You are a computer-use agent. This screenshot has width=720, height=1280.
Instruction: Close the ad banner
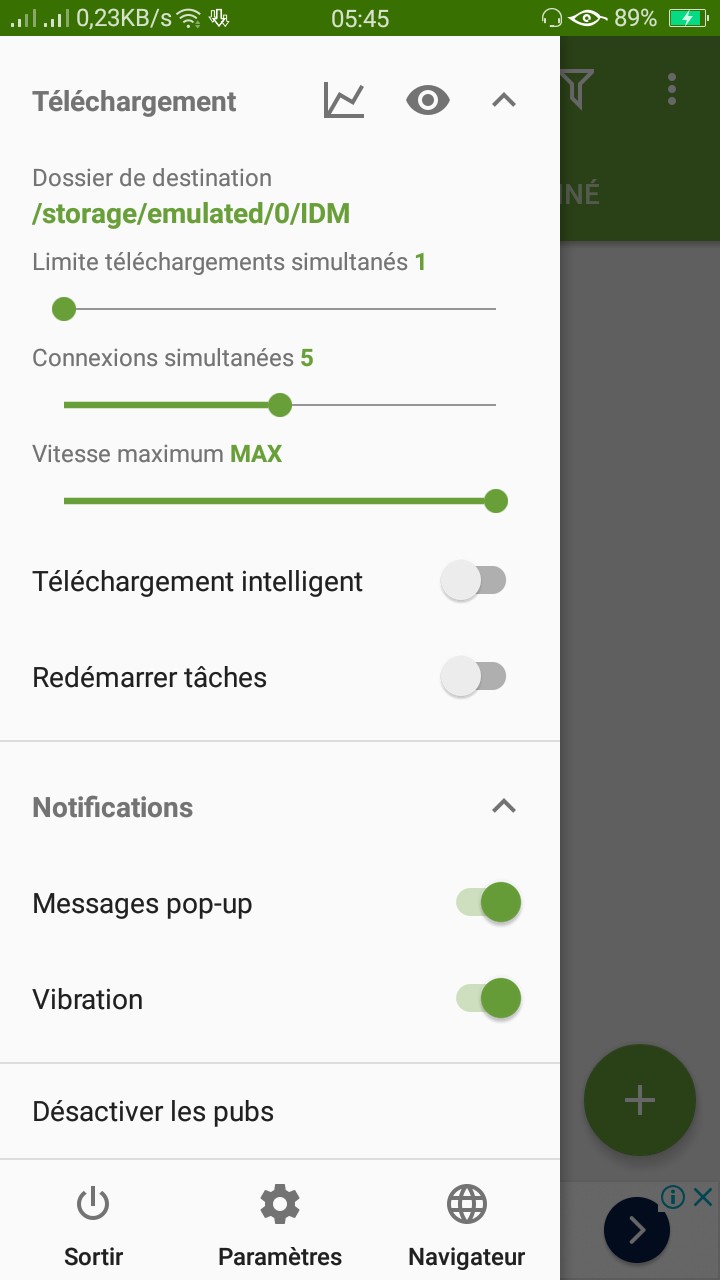pyautogui.click(x=703, y=1197)
